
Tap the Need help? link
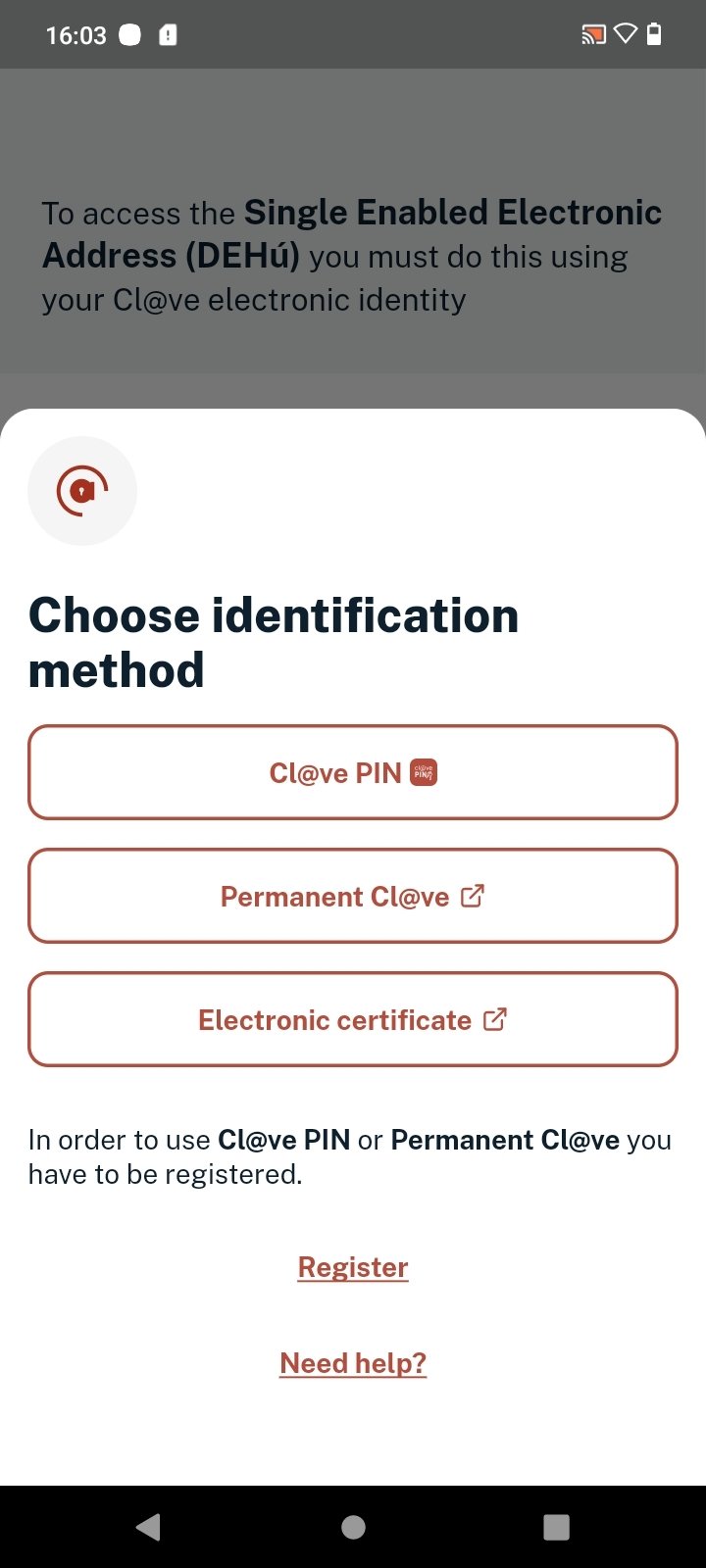tap(353, 1363)
